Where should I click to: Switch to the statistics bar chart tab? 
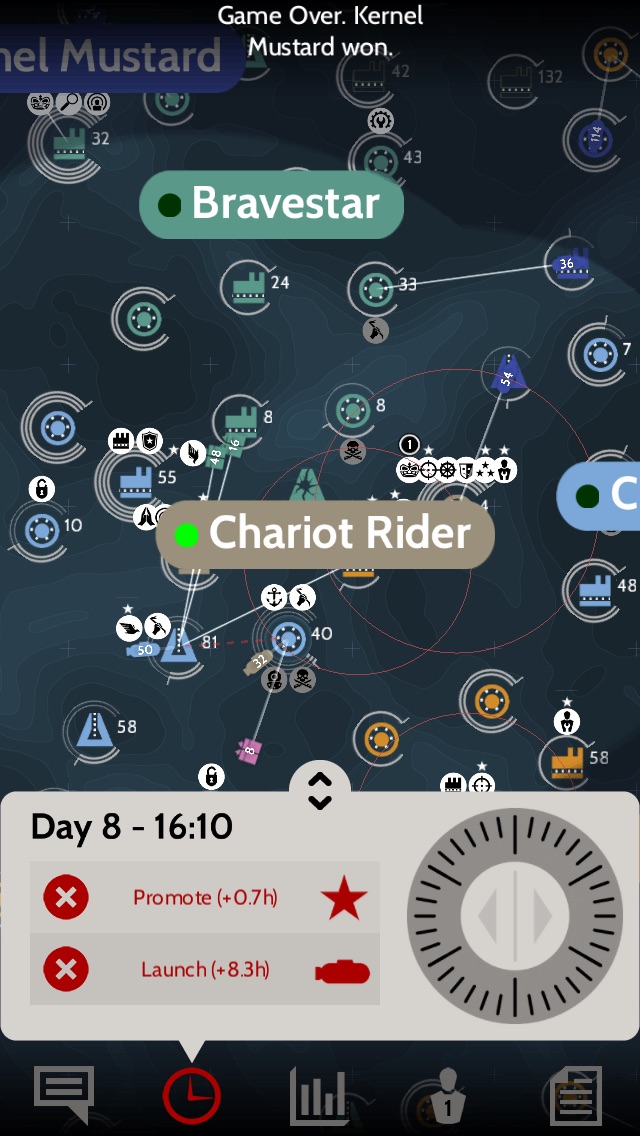click(x=319, y=1094)
